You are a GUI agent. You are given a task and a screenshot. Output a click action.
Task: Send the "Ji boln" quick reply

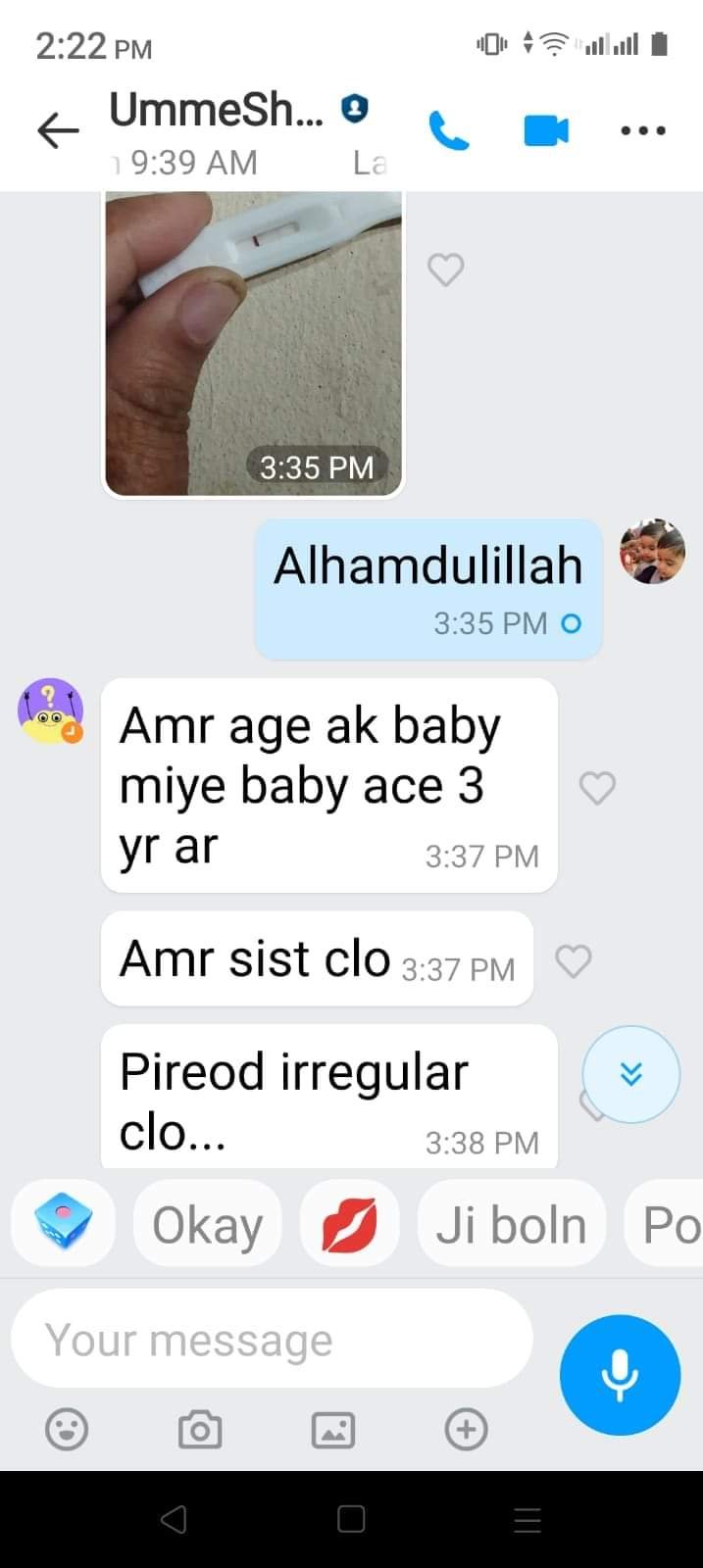pos(511,1225)
